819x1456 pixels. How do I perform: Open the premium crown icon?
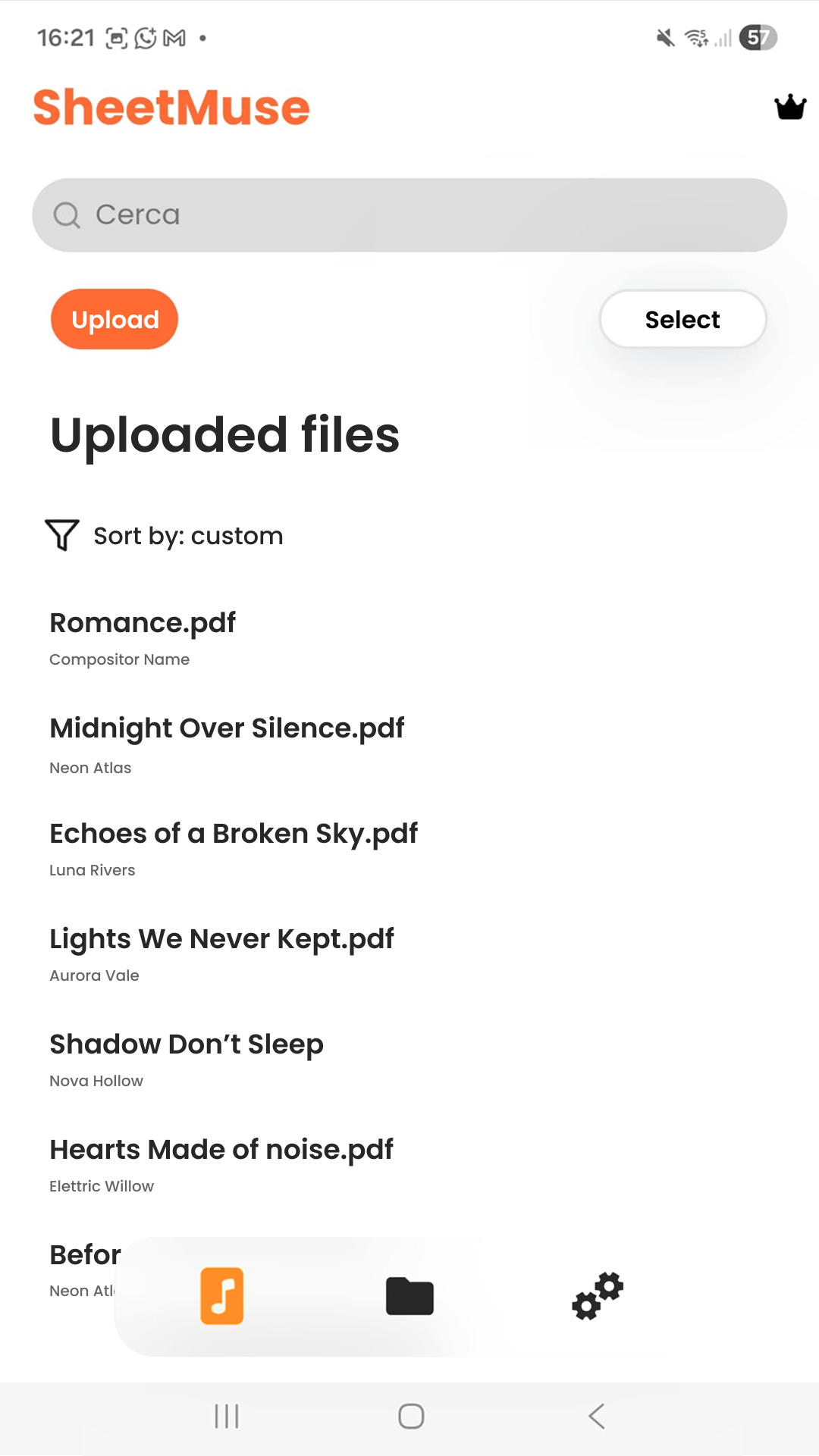coord(789,108)
